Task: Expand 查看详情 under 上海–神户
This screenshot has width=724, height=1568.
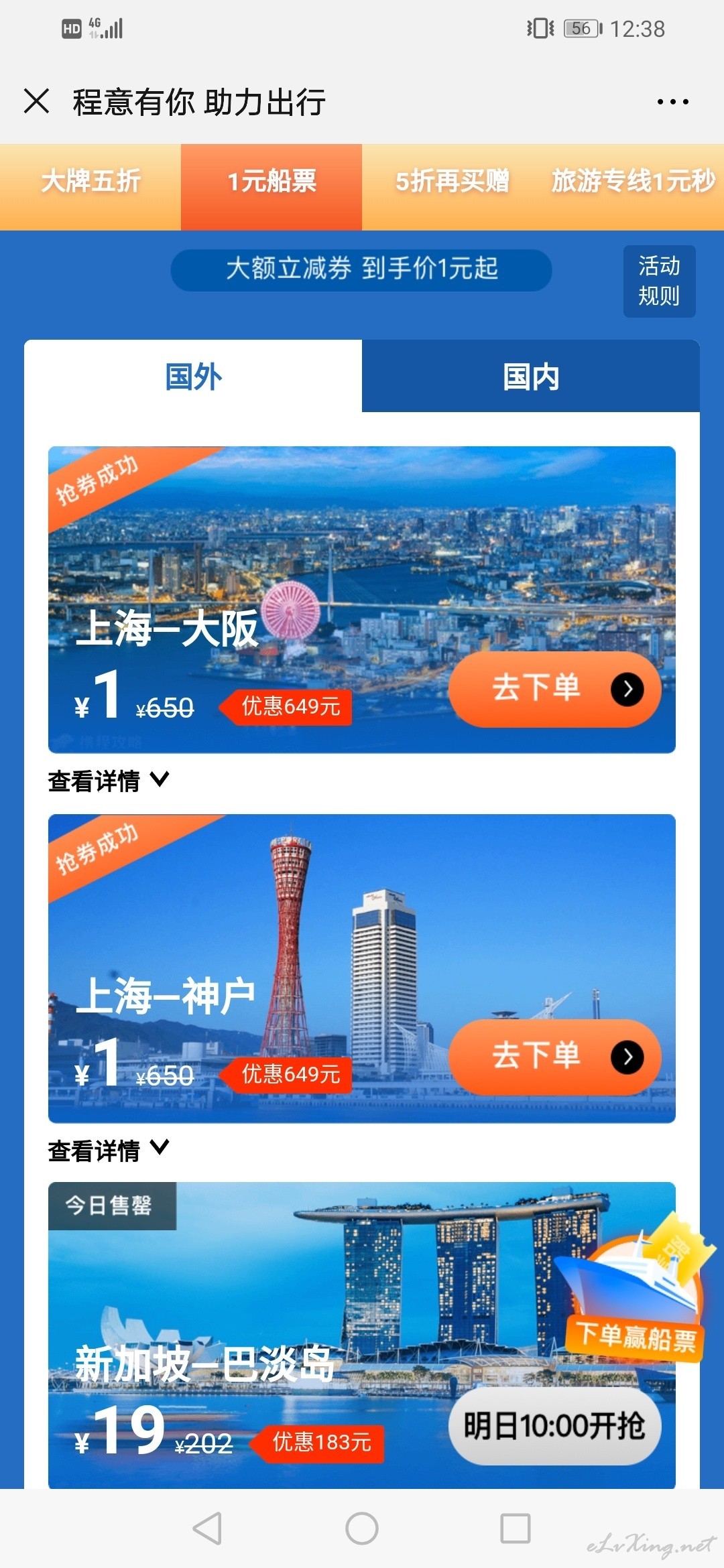Action: [108, 1150]
